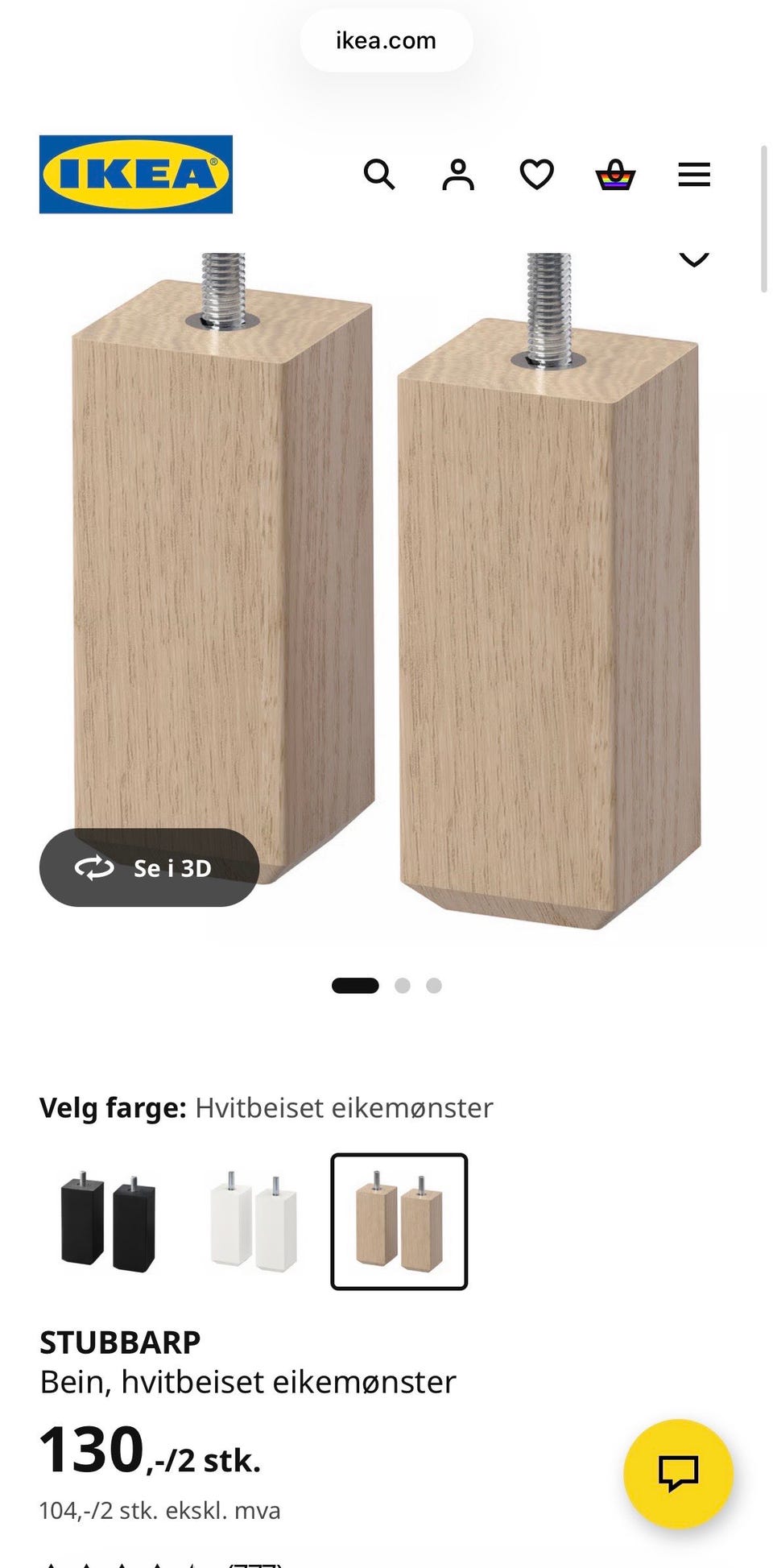Click the 3D rotate icon
Screen dimensions: 773x1568
coord(96,869)
